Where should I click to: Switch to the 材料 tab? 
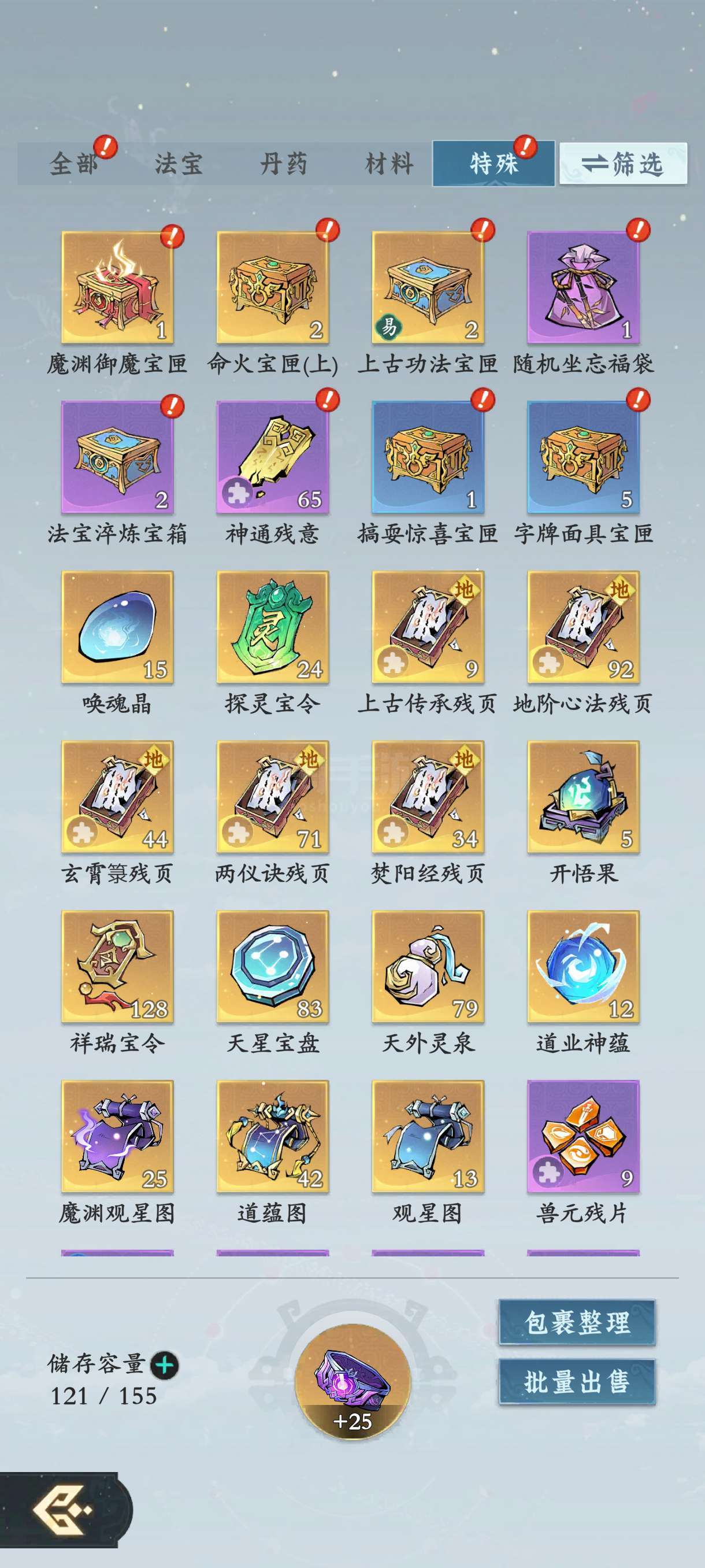point(389,163)
